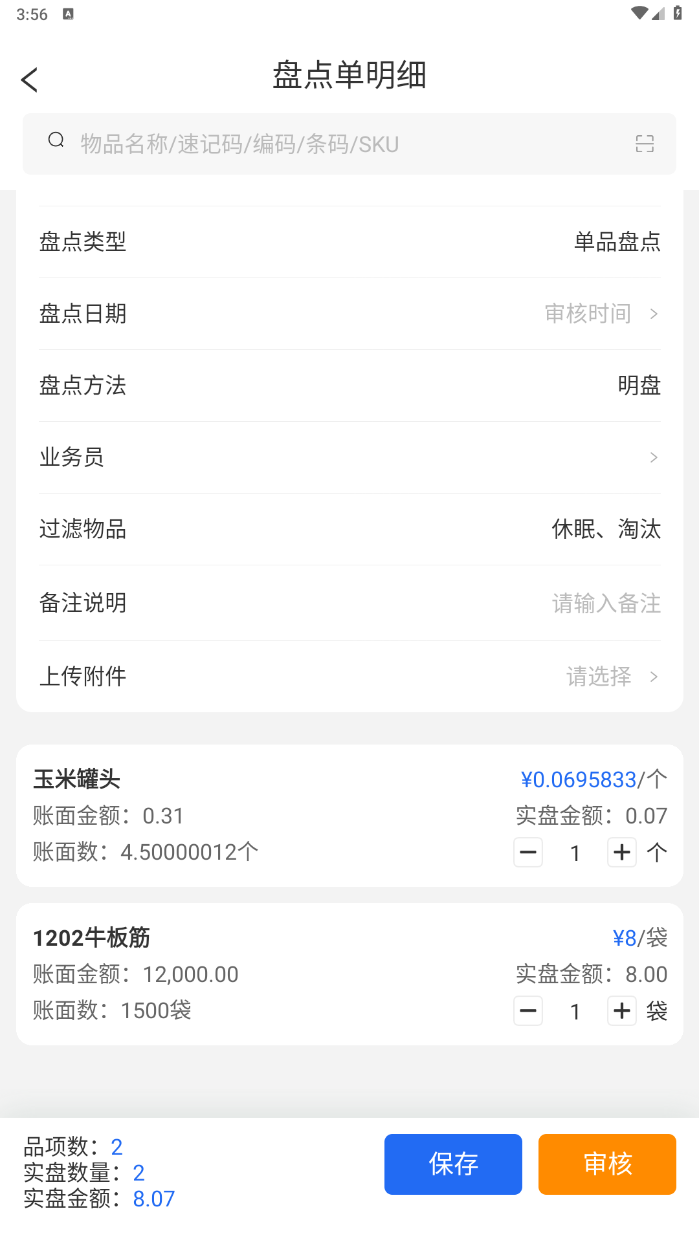This screenshot has height=1242, width=699.
Task: Increase quantity of 1202牛板筋
Action: pos(622,1012)
